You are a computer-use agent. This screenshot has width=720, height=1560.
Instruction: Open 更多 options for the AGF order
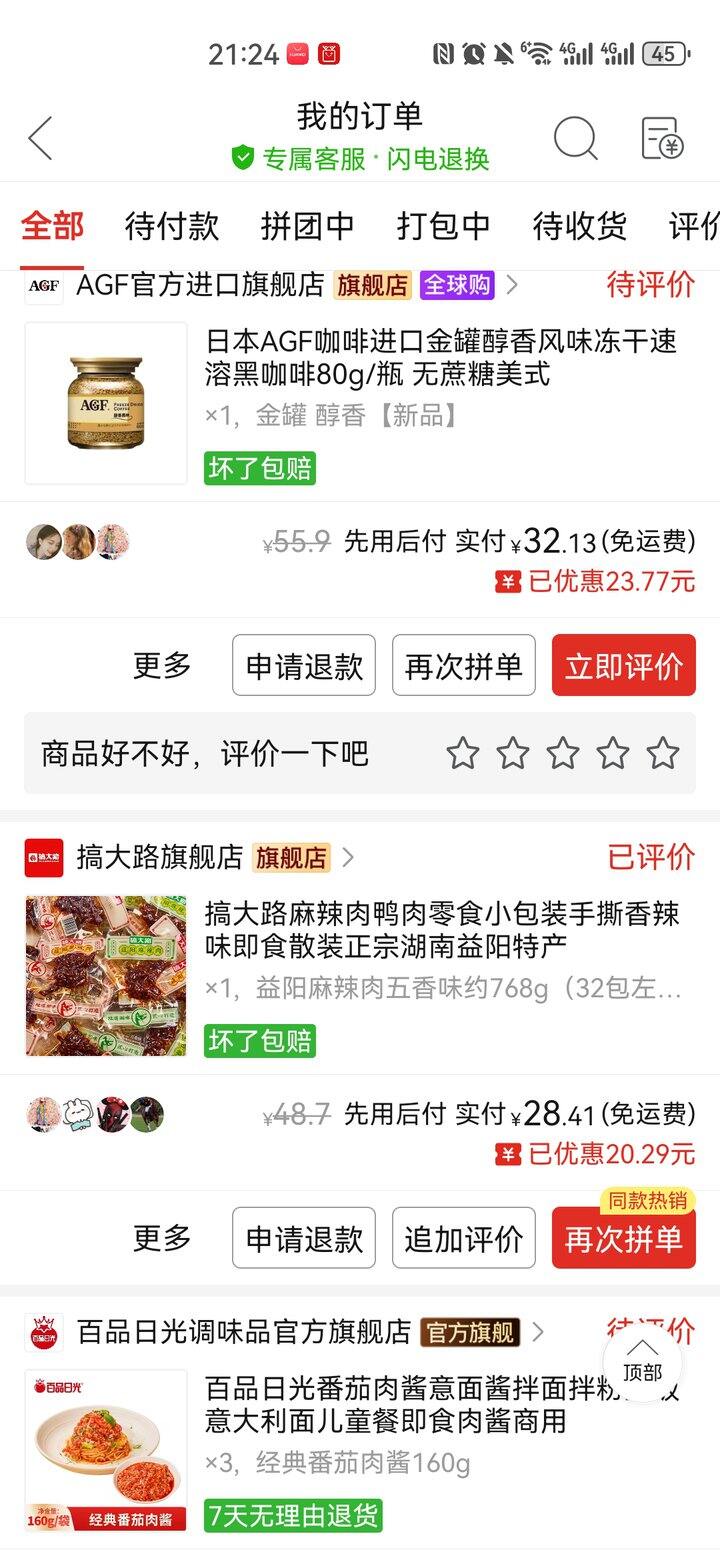[162, 666]
